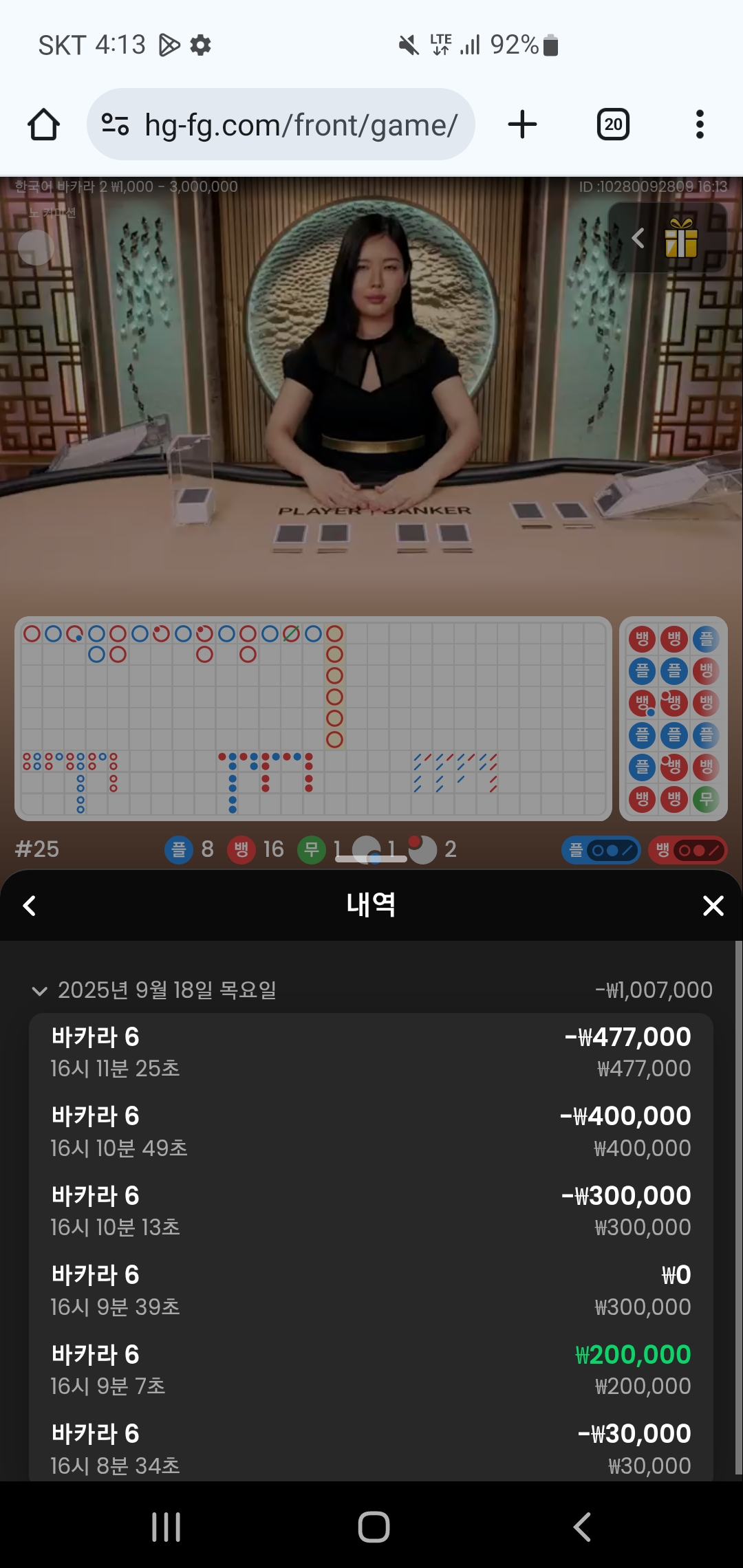Tap the red 뱅 prediction button
743x1568 pixels.
687,850
